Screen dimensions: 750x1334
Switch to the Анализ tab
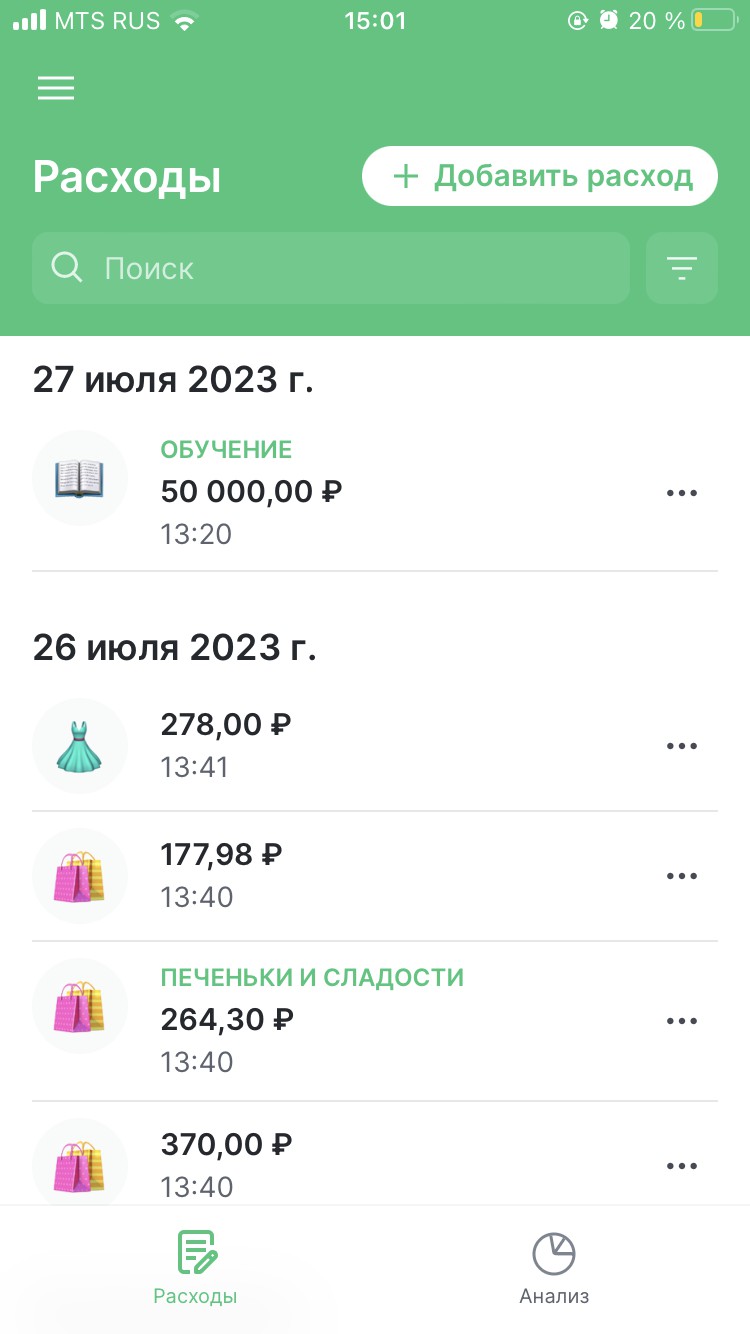(554, 1268)
